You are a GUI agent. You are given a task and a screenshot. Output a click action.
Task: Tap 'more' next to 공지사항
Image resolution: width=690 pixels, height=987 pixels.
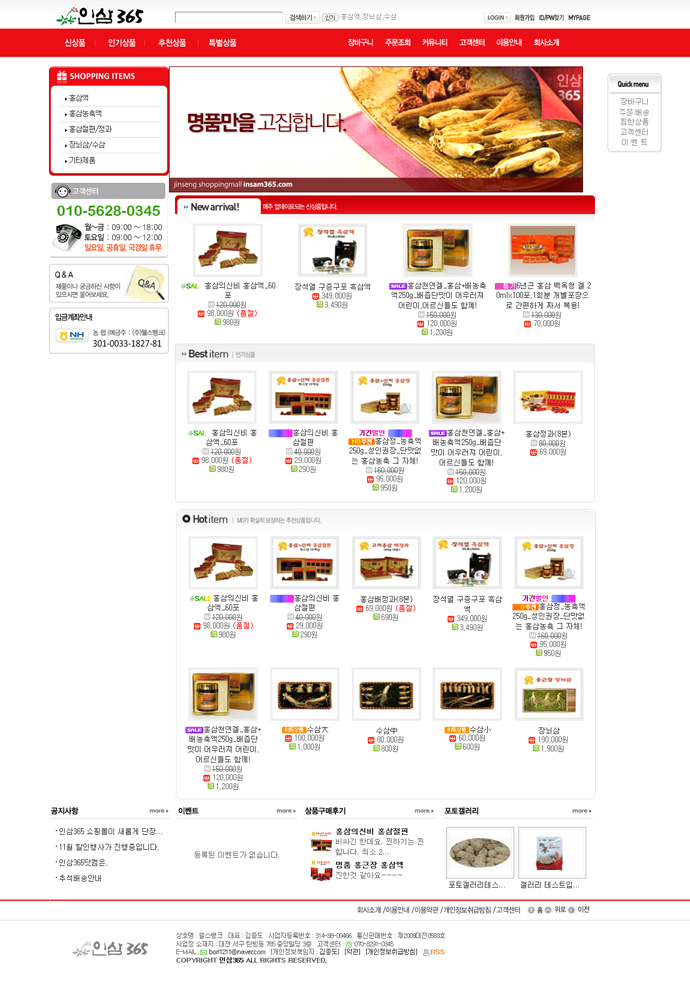pyautogui.click(x=159, y=810)
